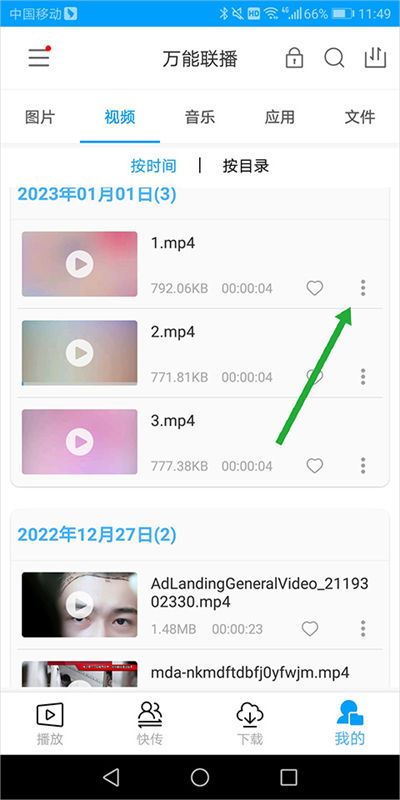This screenshot has height=800, width=400.
Task: Switch to the 图片 tab
Action: tap(40, 117)
